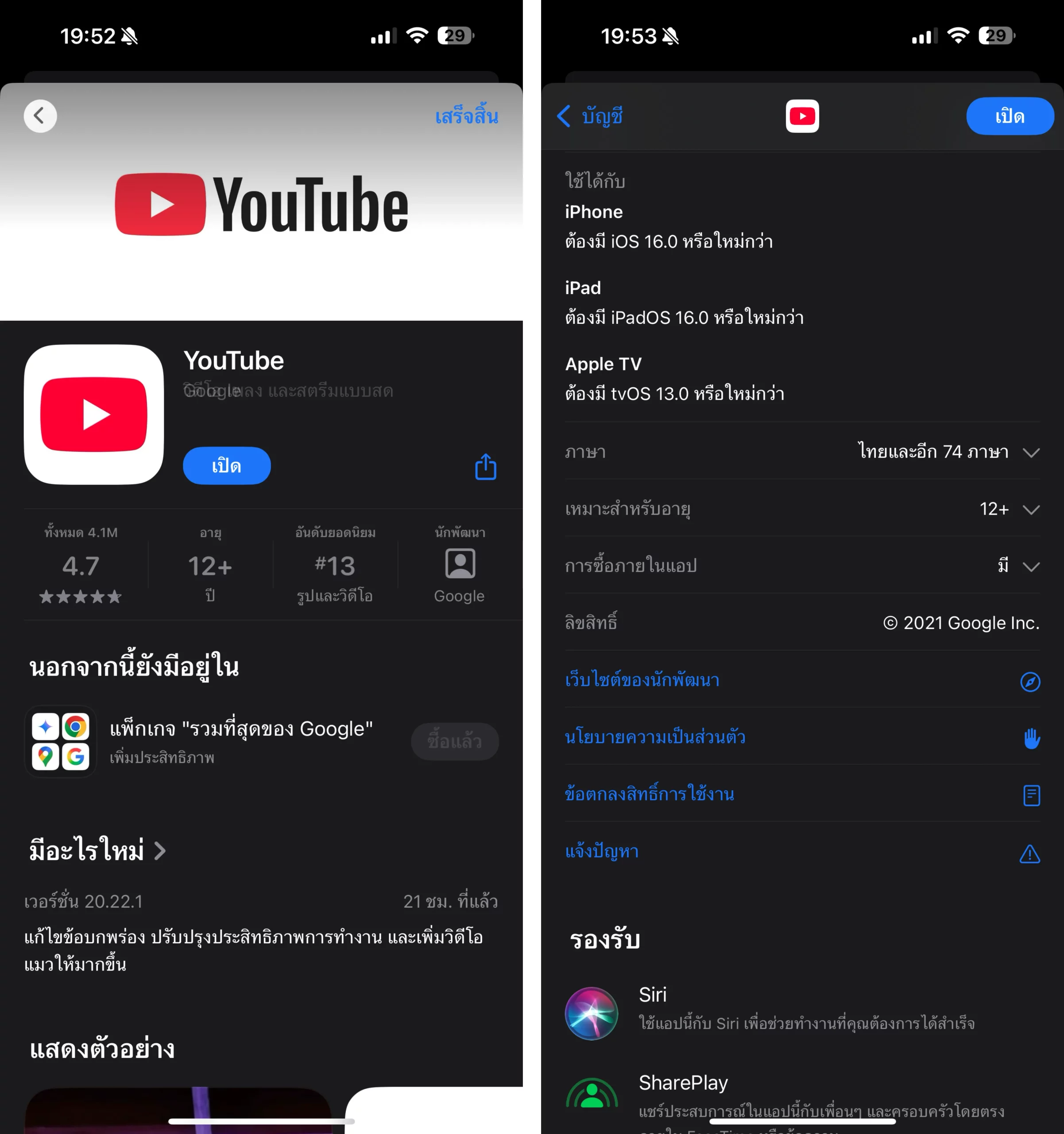1064x1134 pixels.
Task: Tap the เปิด button in the top bar
Action: tap(1009, 117)
